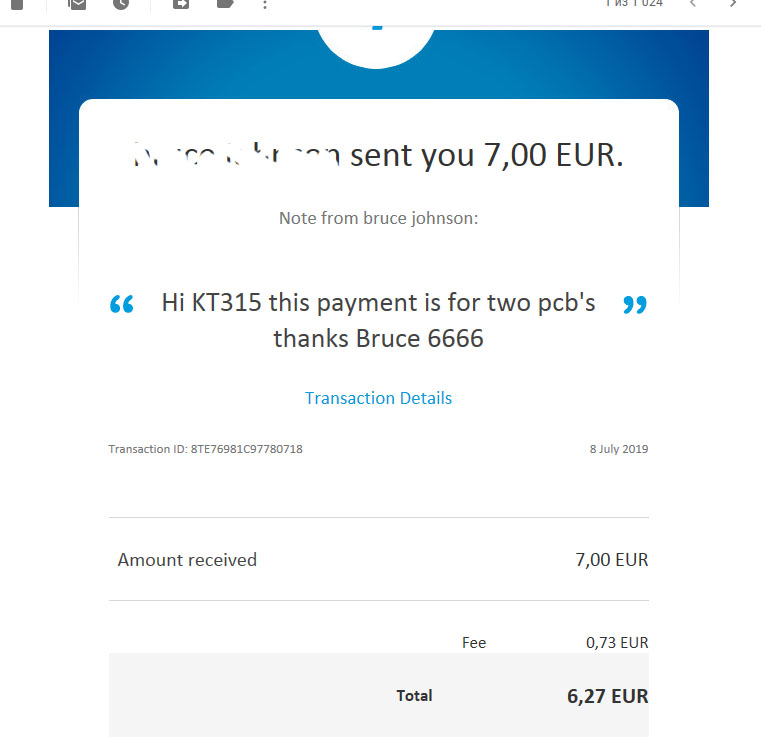761x738 pixels.
Task: Go to the next email arrow
Action: pos(733,4)
